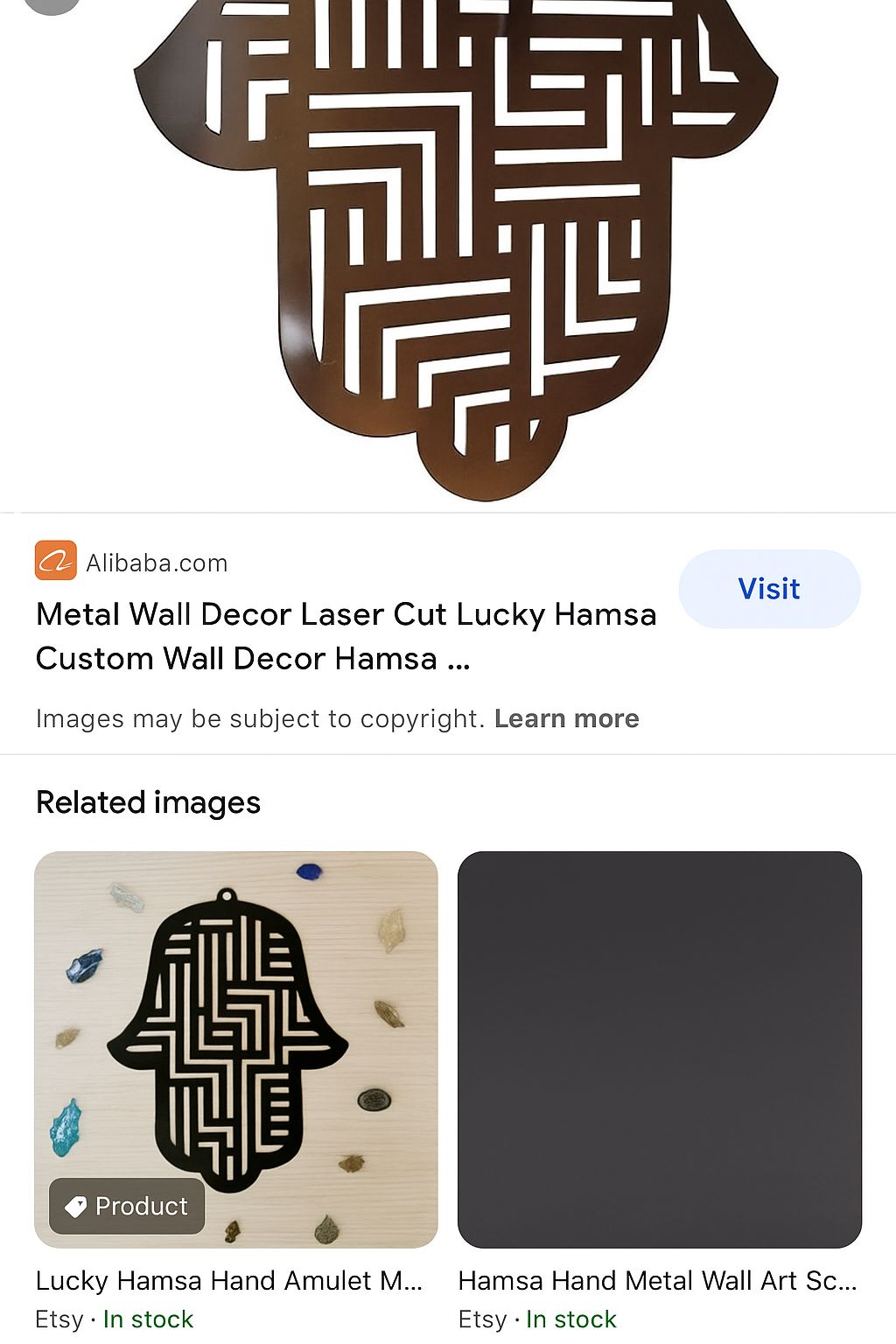Image resolution: width=896 pixels, height=1344 pixels.
Task: Open the Lucky Hamsa Hand Amulet related image
Action: 235,1049
